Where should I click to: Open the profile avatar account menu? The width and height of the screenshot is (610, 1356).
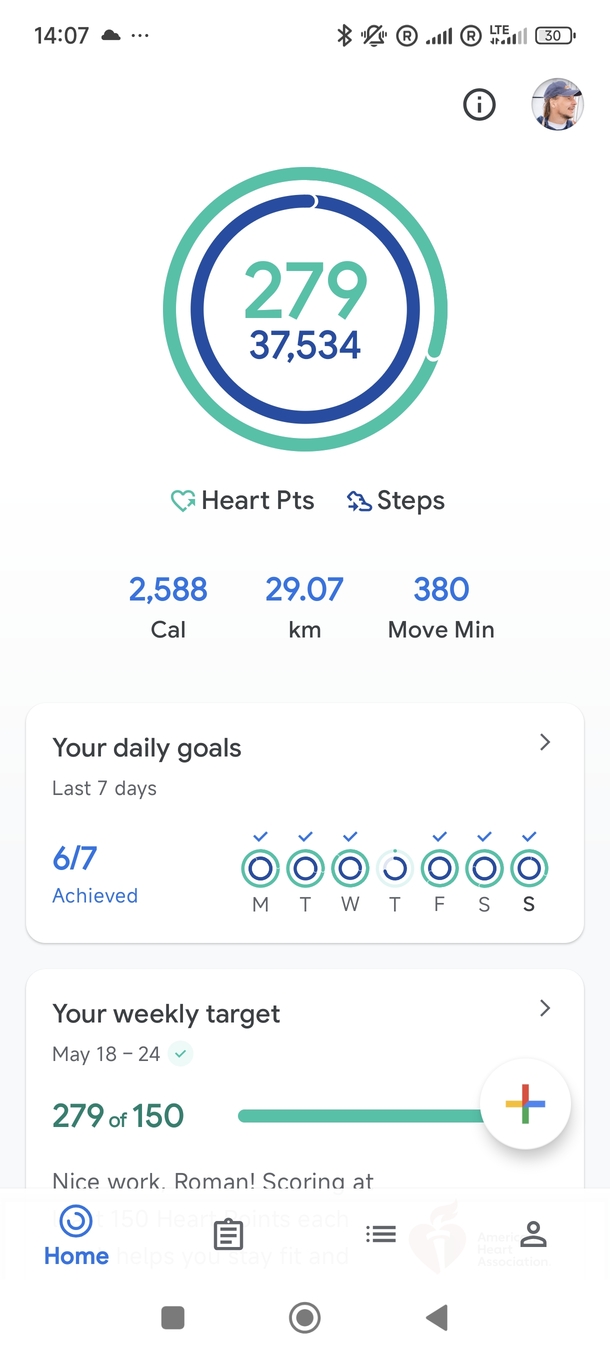(x=557, y=104)
